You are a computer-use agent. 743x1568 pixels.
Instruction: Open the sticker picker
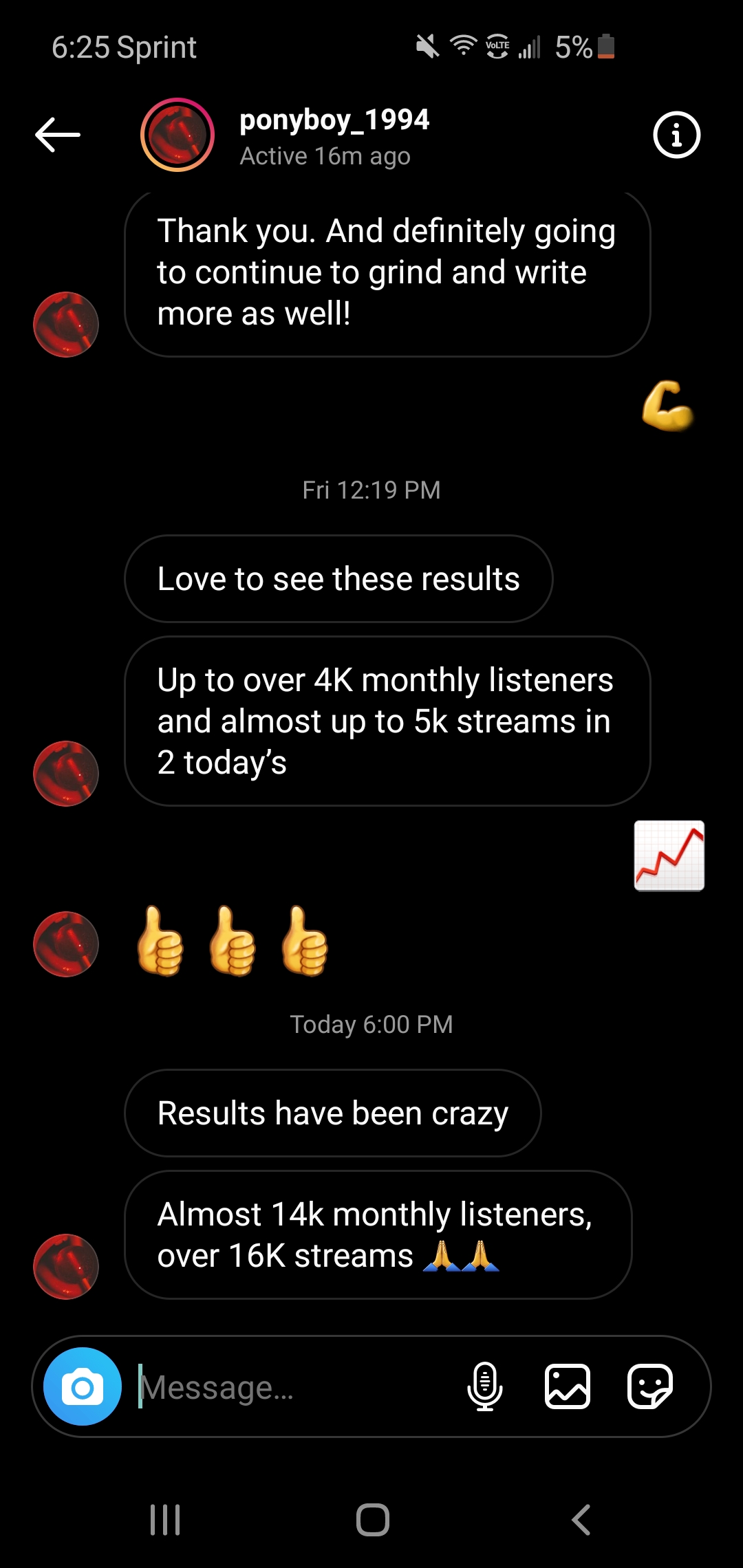[x=650, y=1386]
